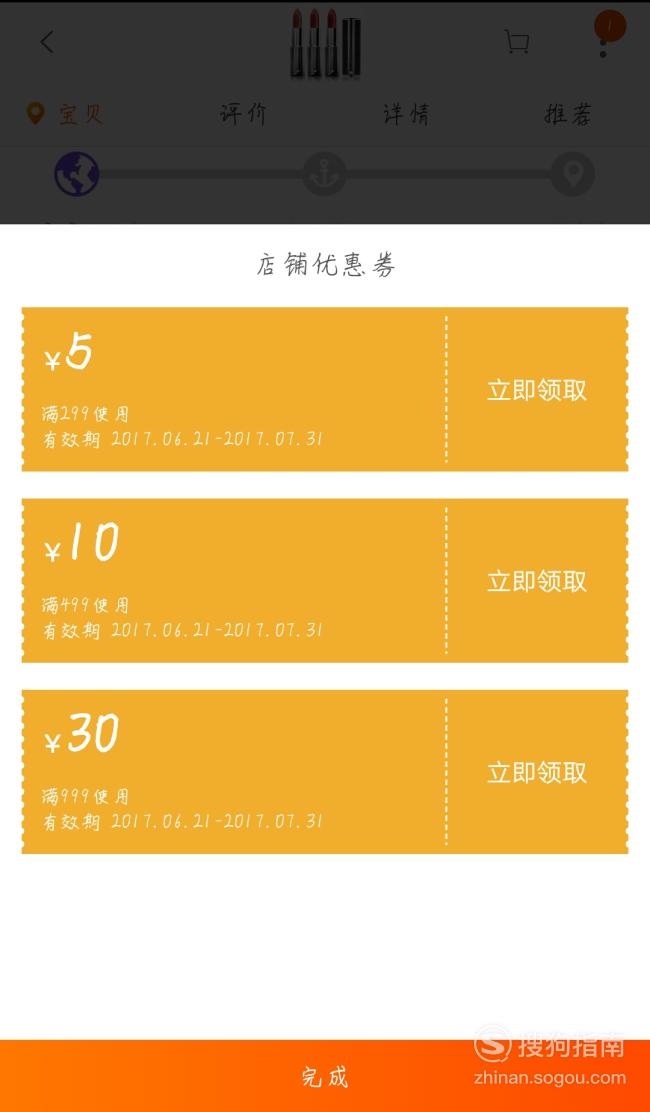
Task: Switch to the 评价 tab
Action: tap(243, 113)
